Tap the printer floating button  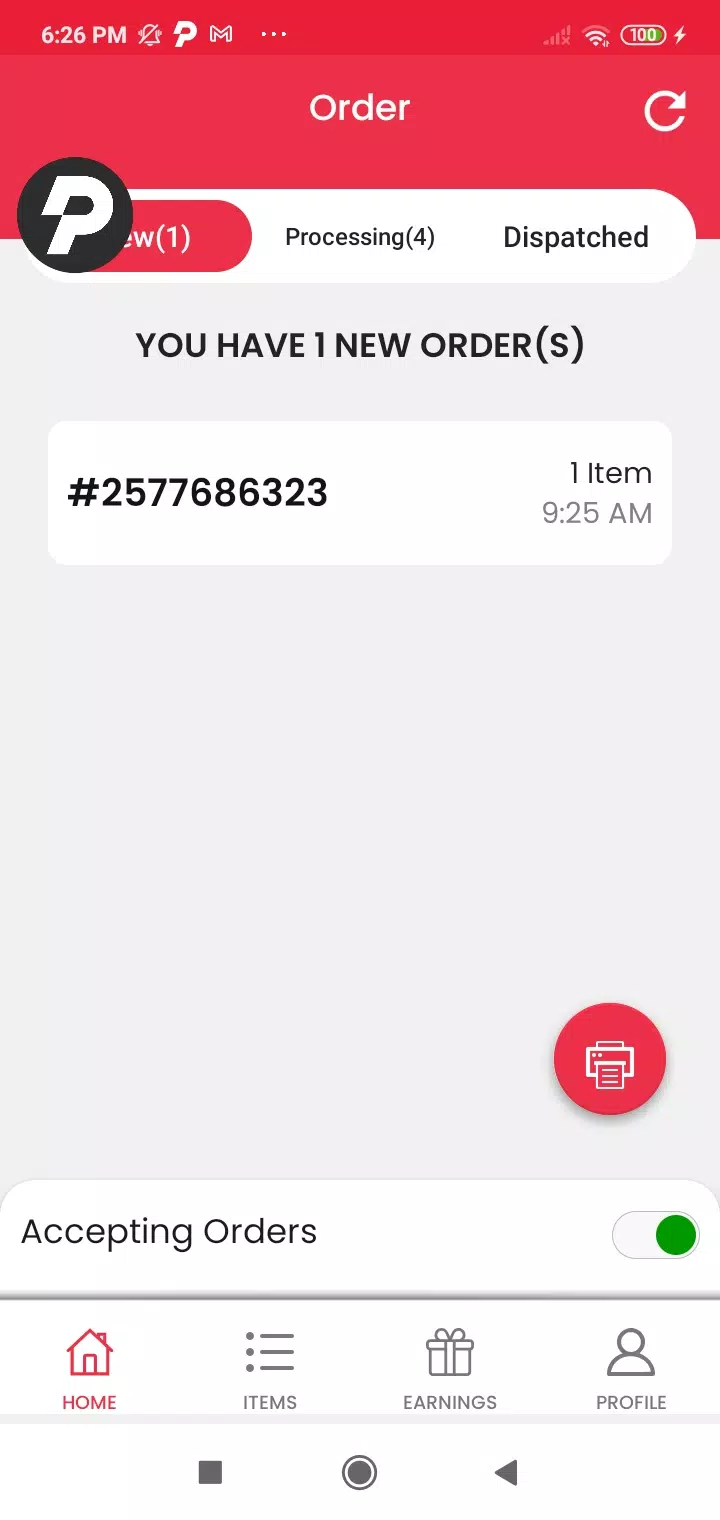tap(610, 1059)
